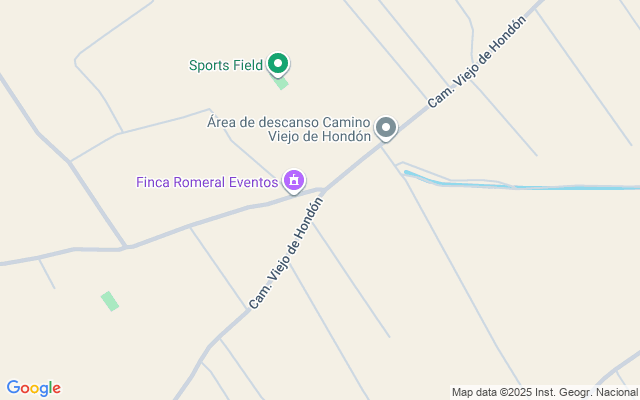Tap the Área de descanso Camino Viejo pin
The image size is (640, 400).
click(x=387, y=127)
